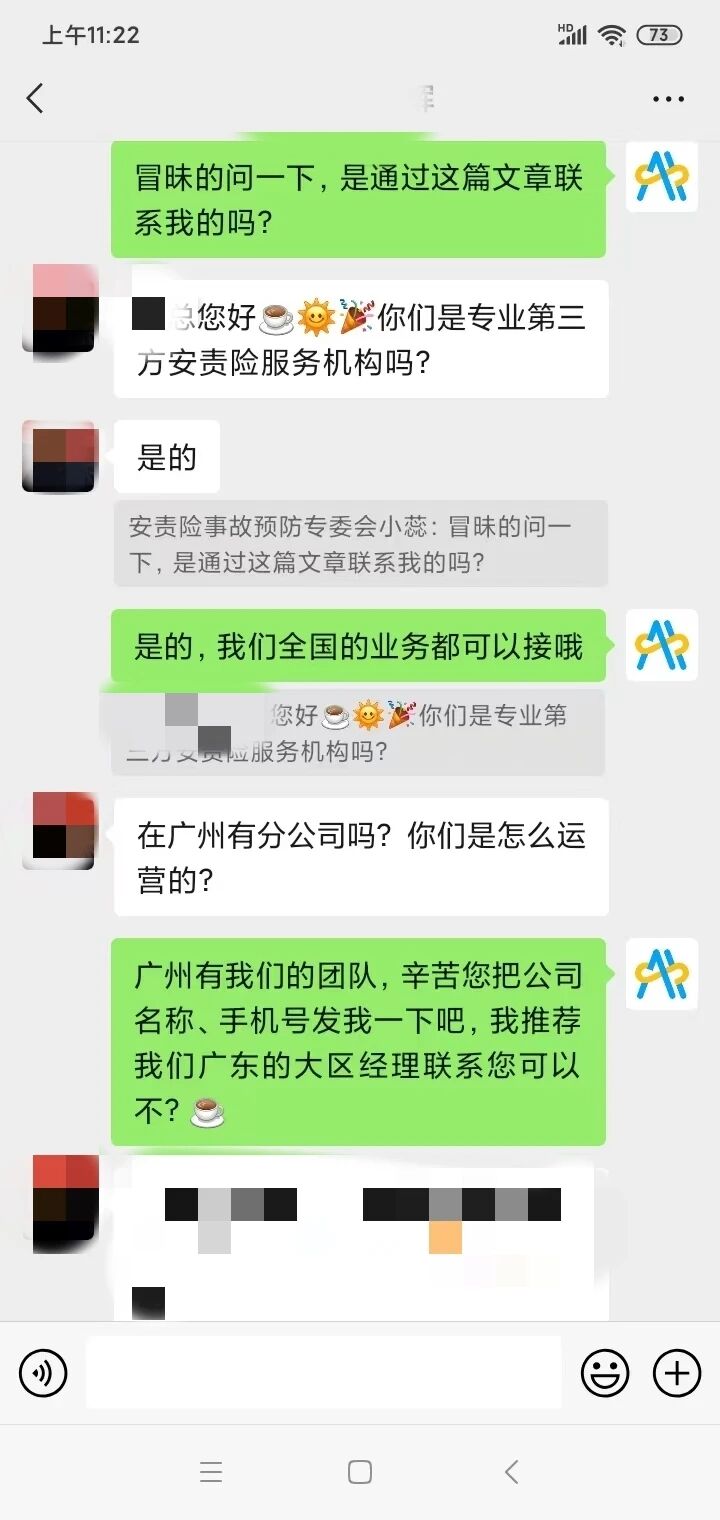The width and height of the screenshot is (720, 1520).
Task: Tap the message text field
Action: pos(323,1372)
